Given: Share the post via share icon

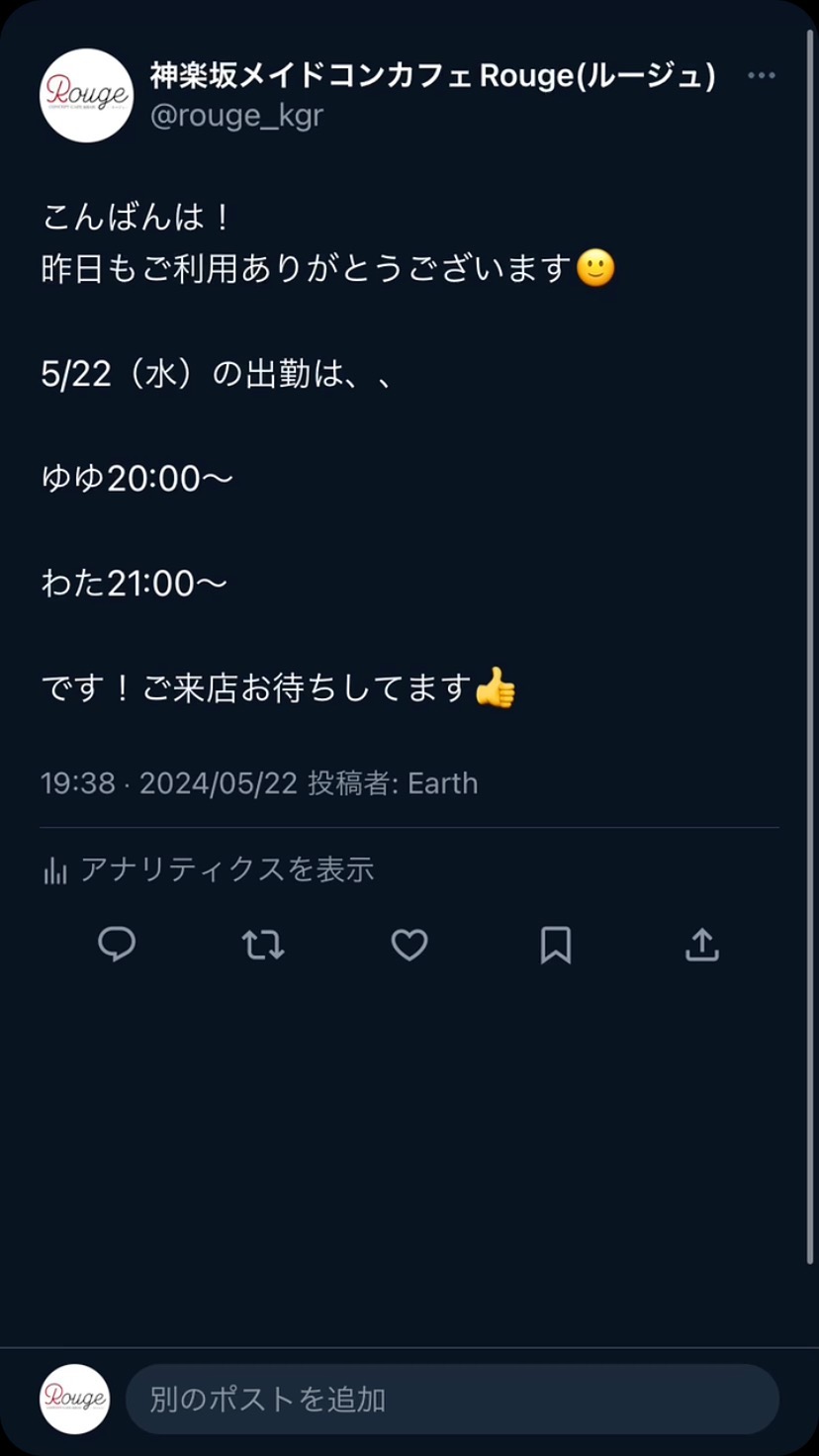Looking at the screenshot, I should [x=701, y=945].
